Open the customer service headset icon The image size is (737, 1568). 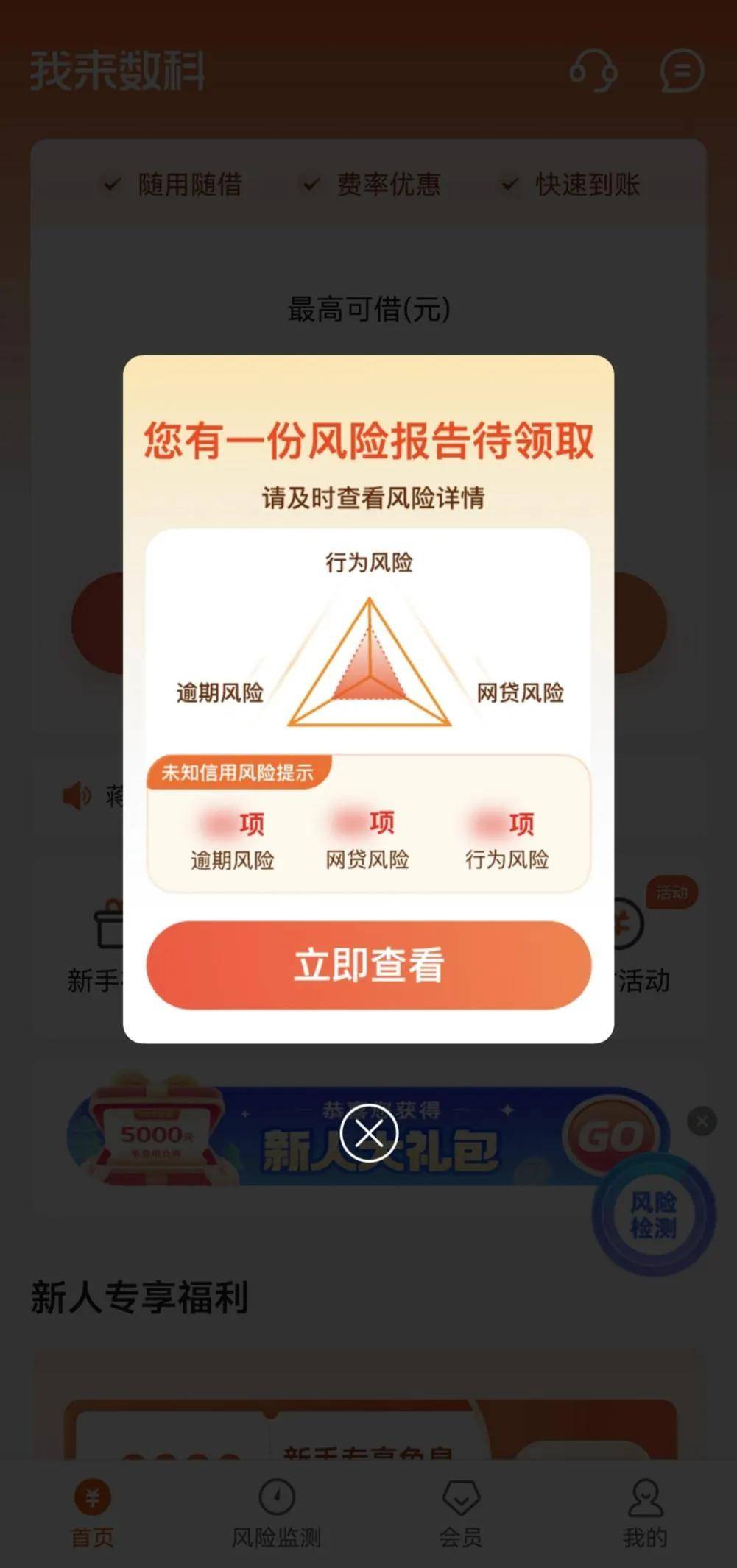(x=594, y=71)
